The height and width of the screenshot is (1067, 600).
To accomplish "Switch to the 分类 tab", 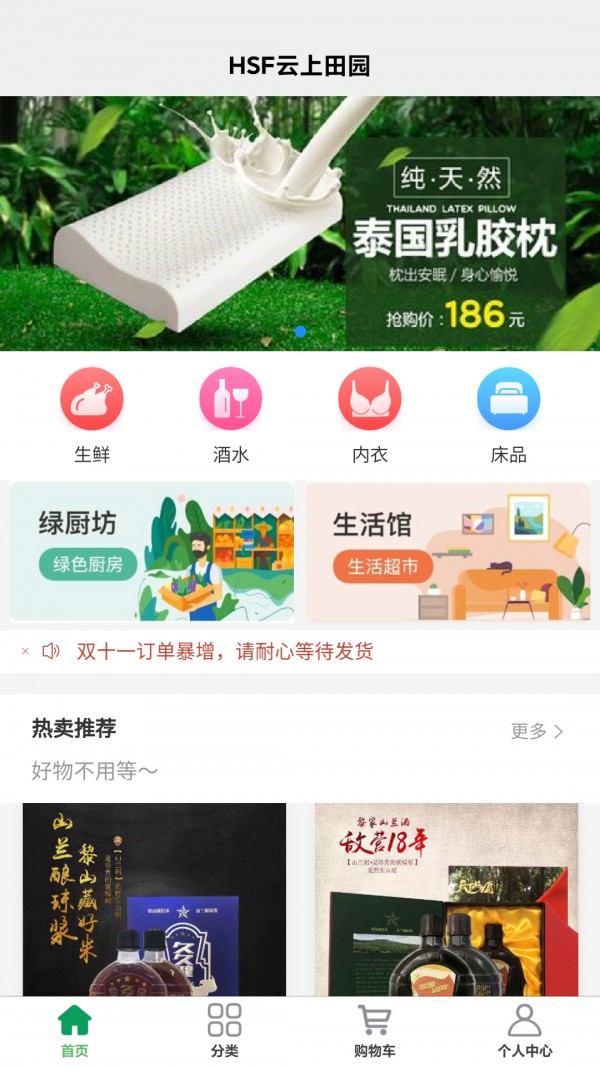I will point(224,1030).
